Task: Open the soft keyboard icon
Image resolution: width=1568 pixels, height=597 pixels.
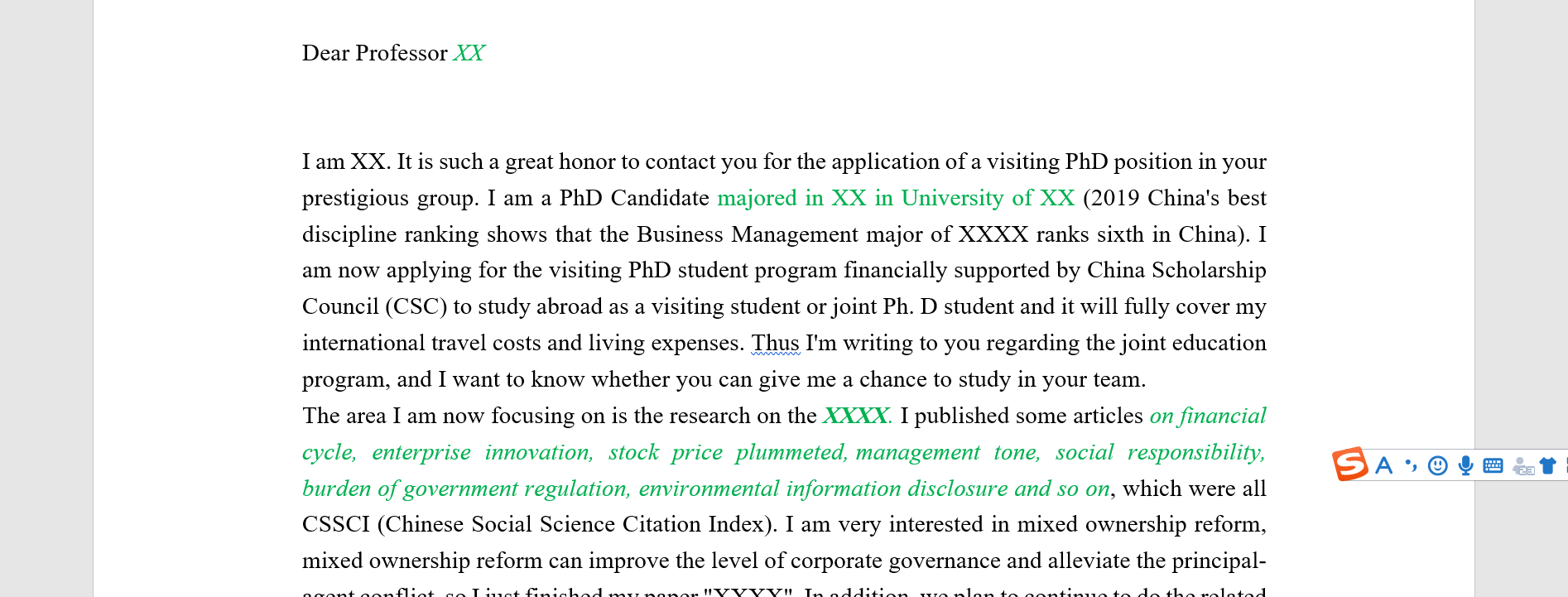Action: pos(1493,465)
